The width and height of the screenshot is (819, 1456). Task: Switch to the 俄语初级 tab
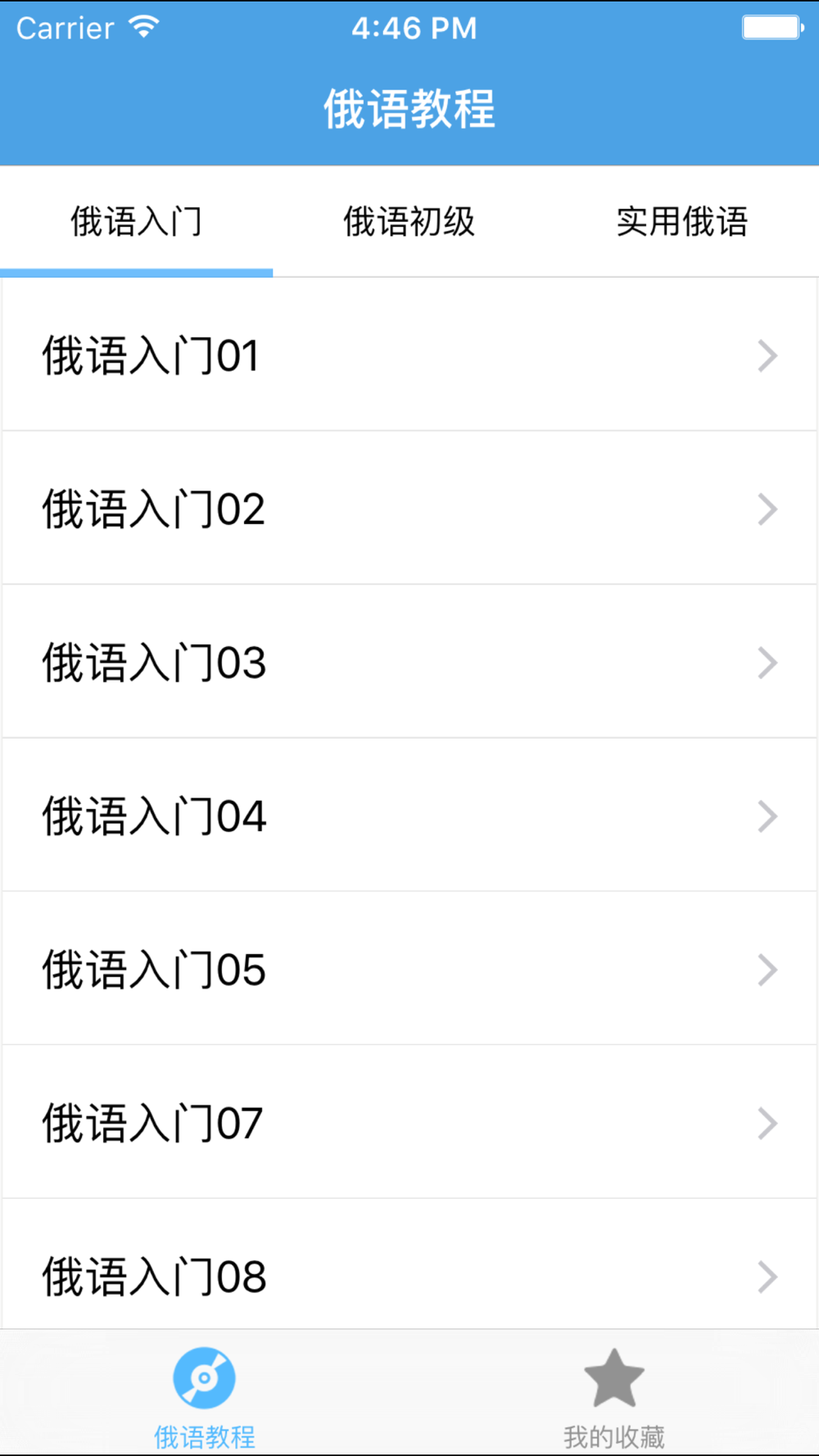tap(409, 222)
